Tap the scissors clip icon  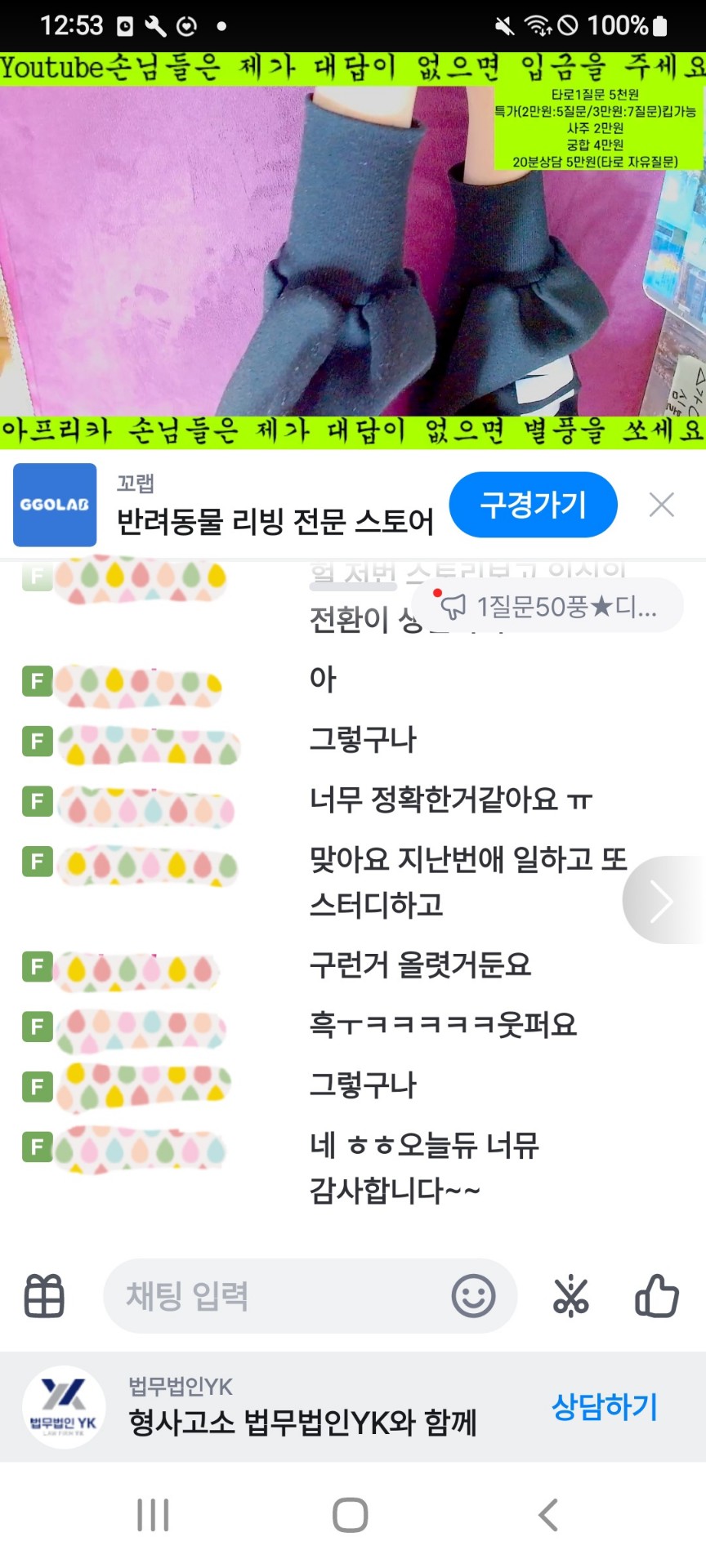click(570, 1296)
